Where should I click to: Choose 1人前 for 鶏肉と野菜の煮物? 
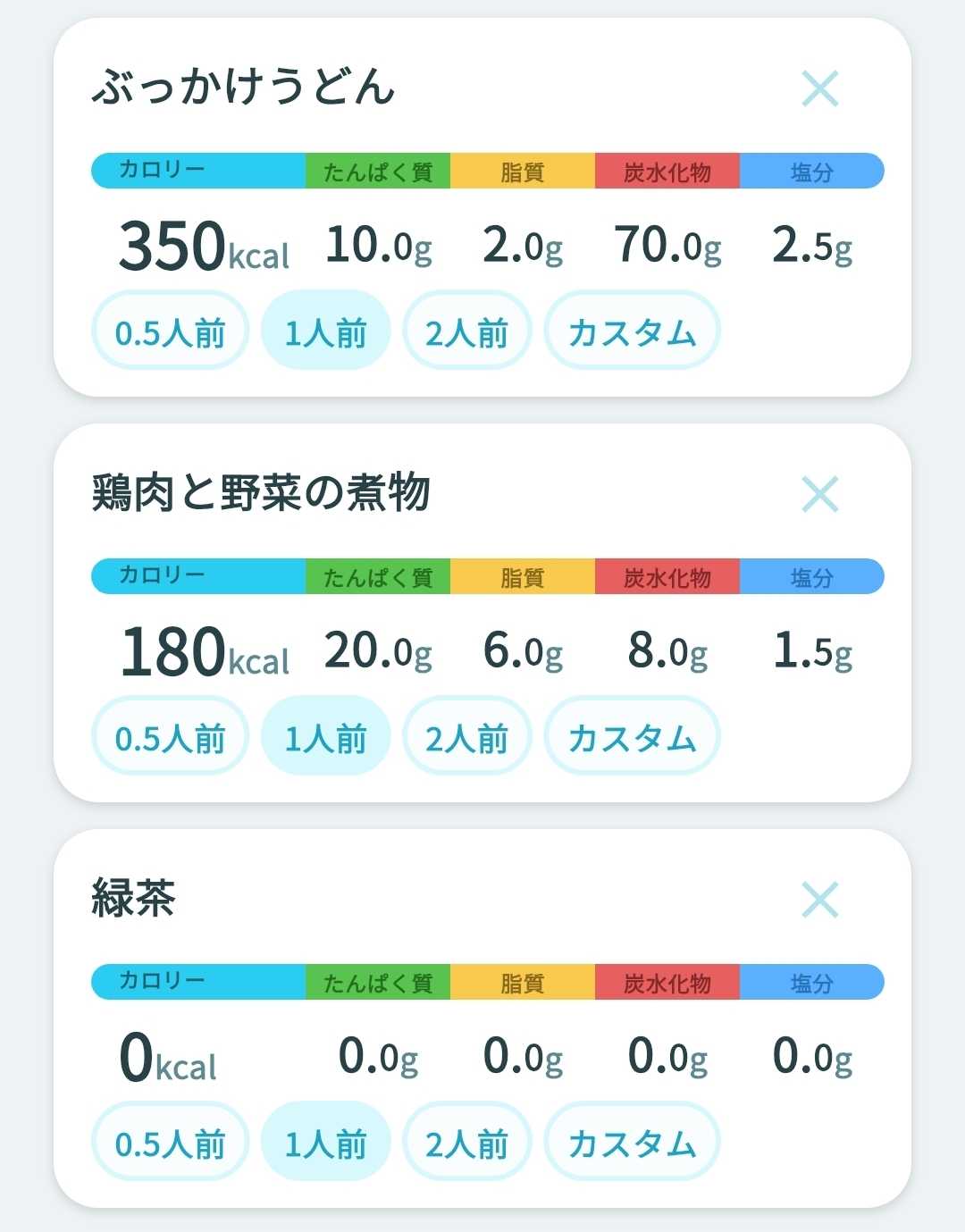326,736
